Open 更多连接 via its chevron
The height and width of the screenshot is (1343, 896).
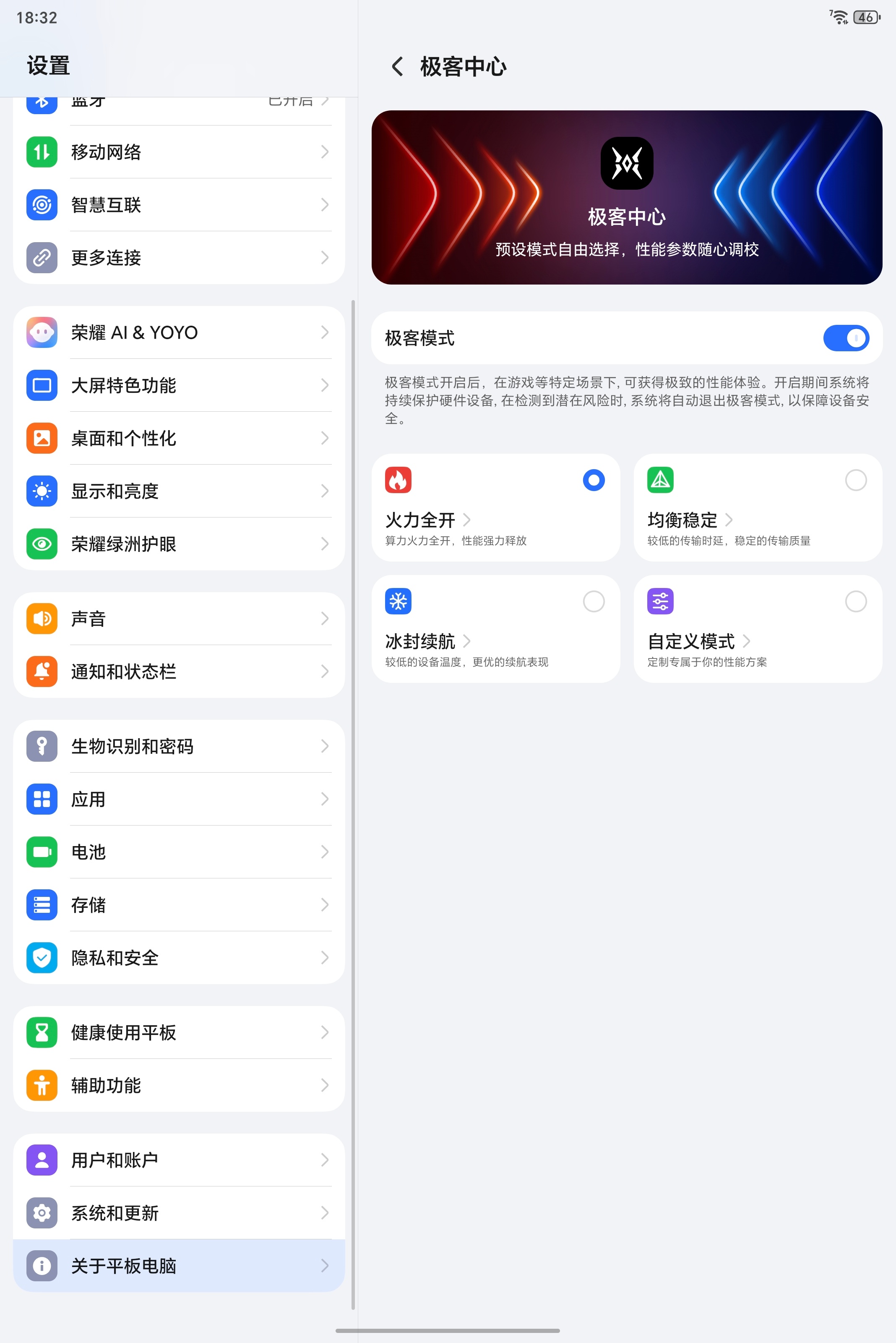pyautogui.click(x=325, y=258)
